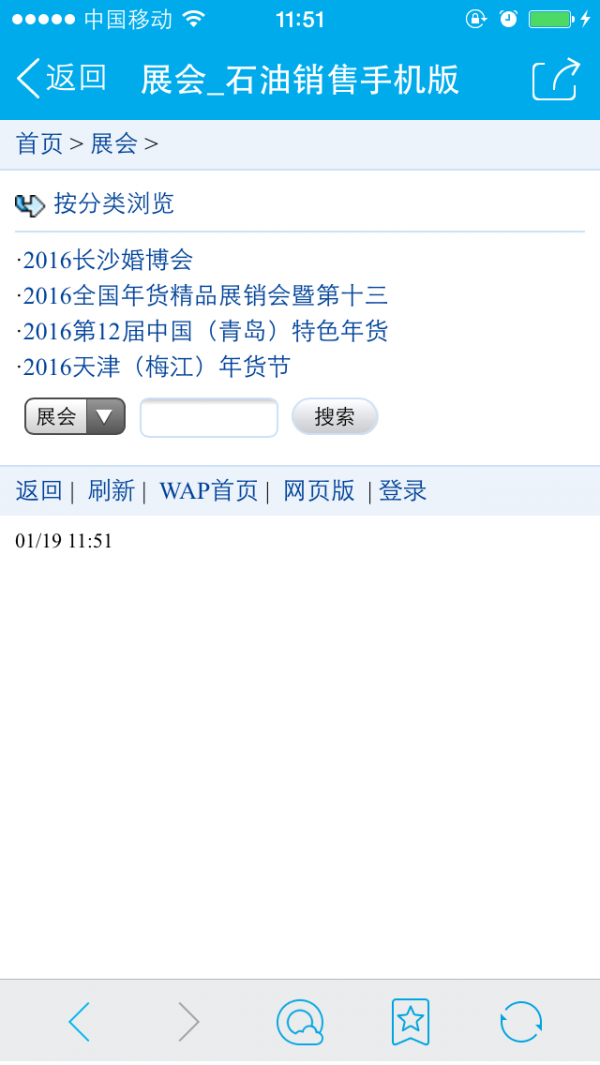Open the 首页 breadcrumb link
Viewport: 600px width, 1065px height.
[x=39, y=144]
